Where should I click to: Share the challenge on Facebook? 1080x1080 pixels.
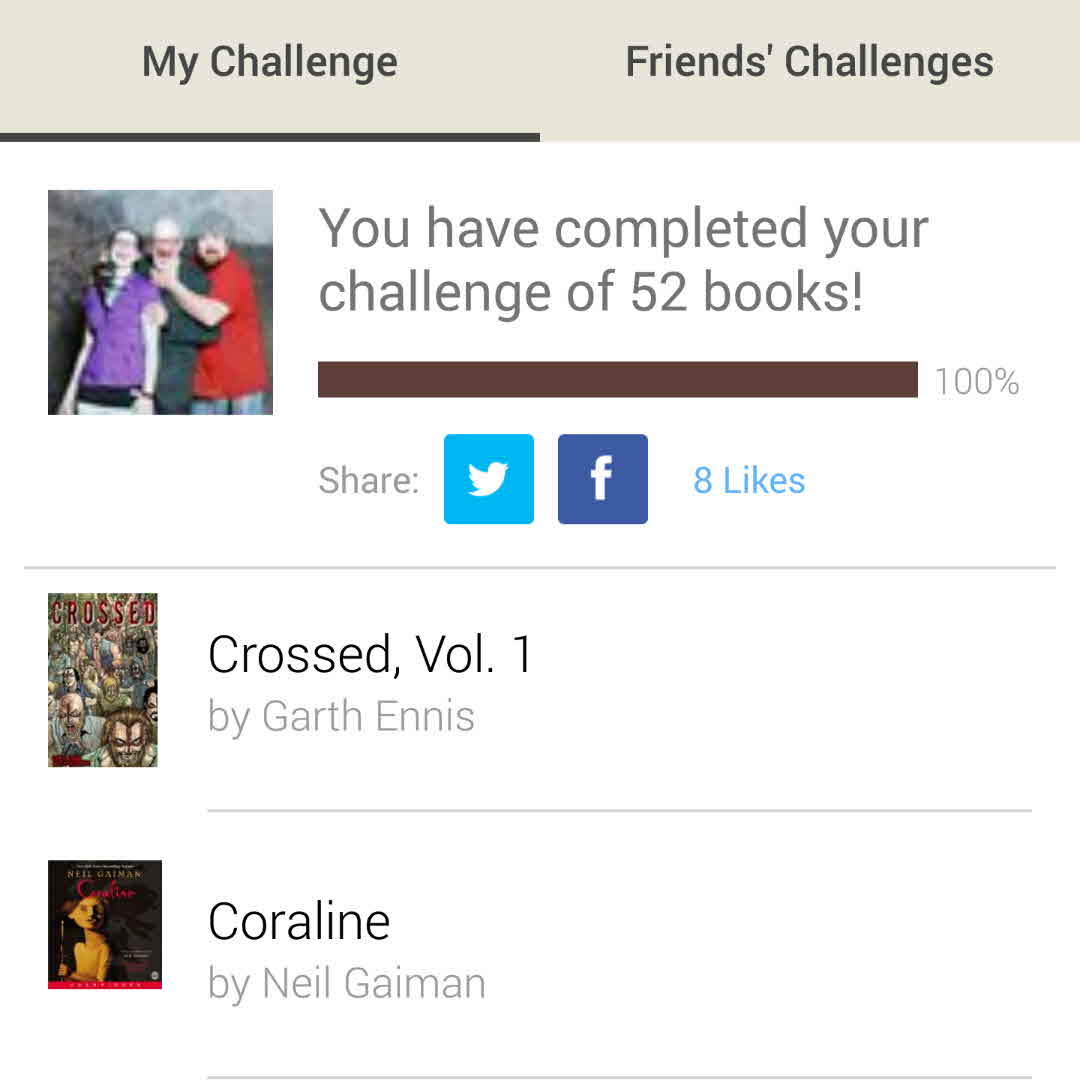click(603, 479)
